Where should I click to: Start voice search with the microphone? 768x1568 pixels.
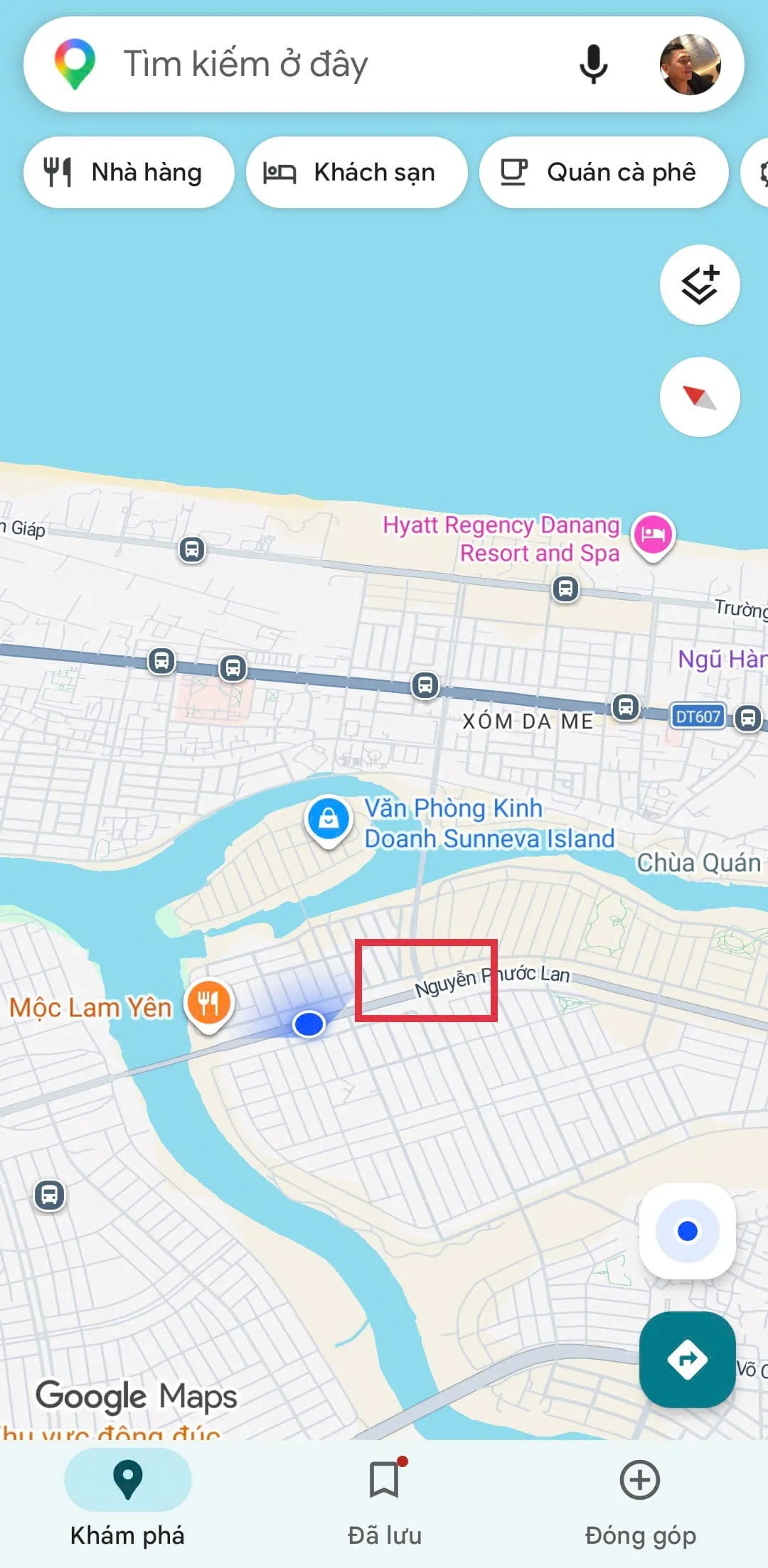coord(593,65)
